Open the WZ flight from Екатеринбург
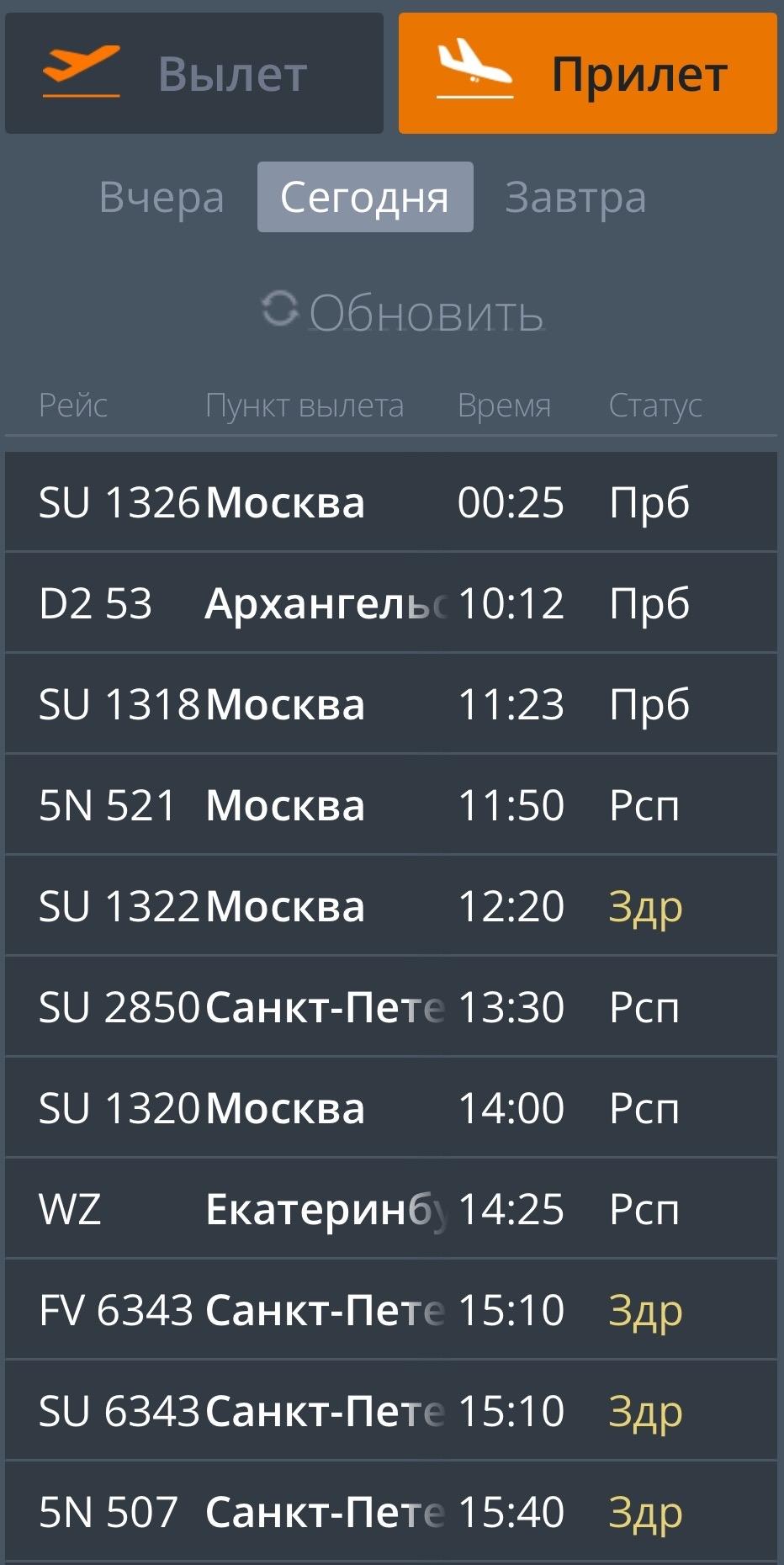784x1565 pixels. point(390,1209)
